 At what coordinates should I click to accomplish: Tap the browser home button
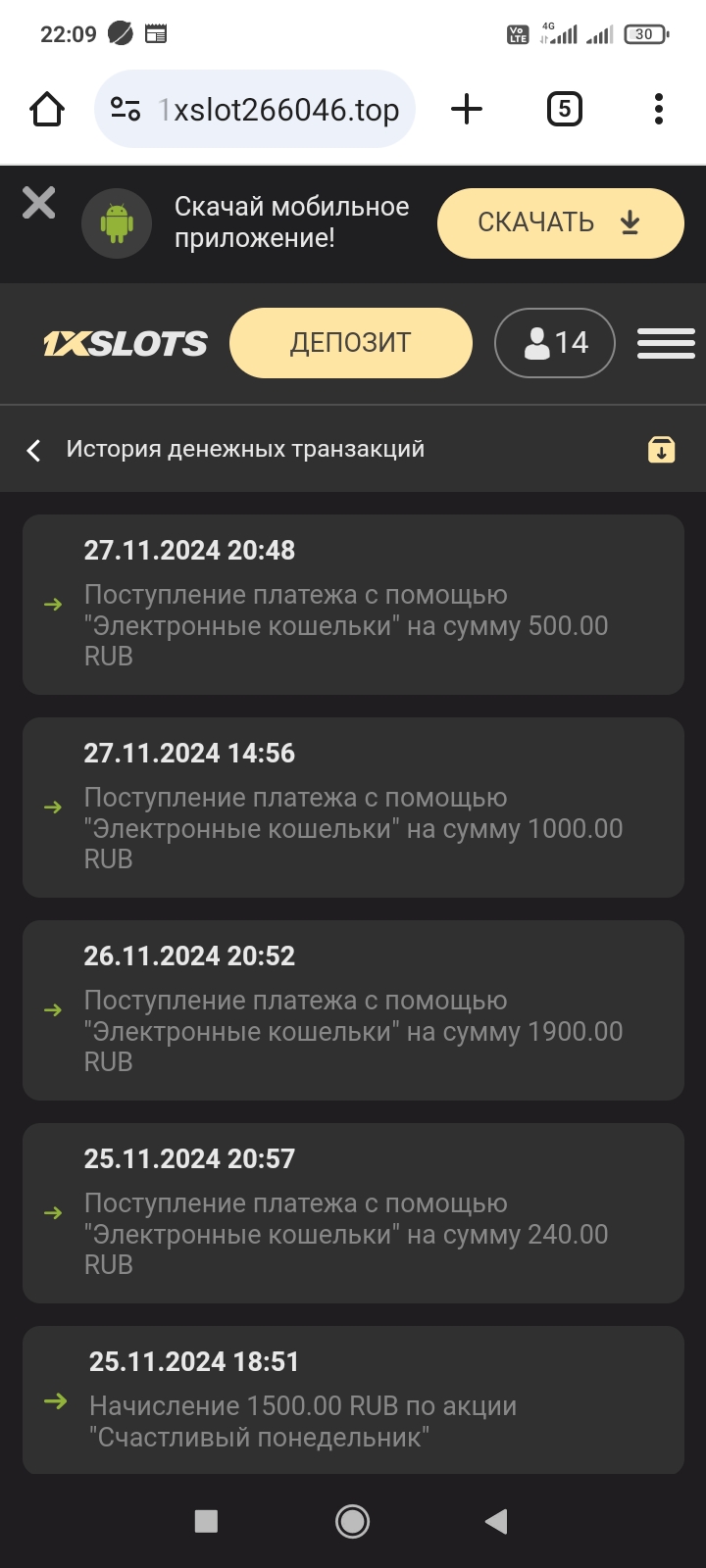[x=47, y=109]
